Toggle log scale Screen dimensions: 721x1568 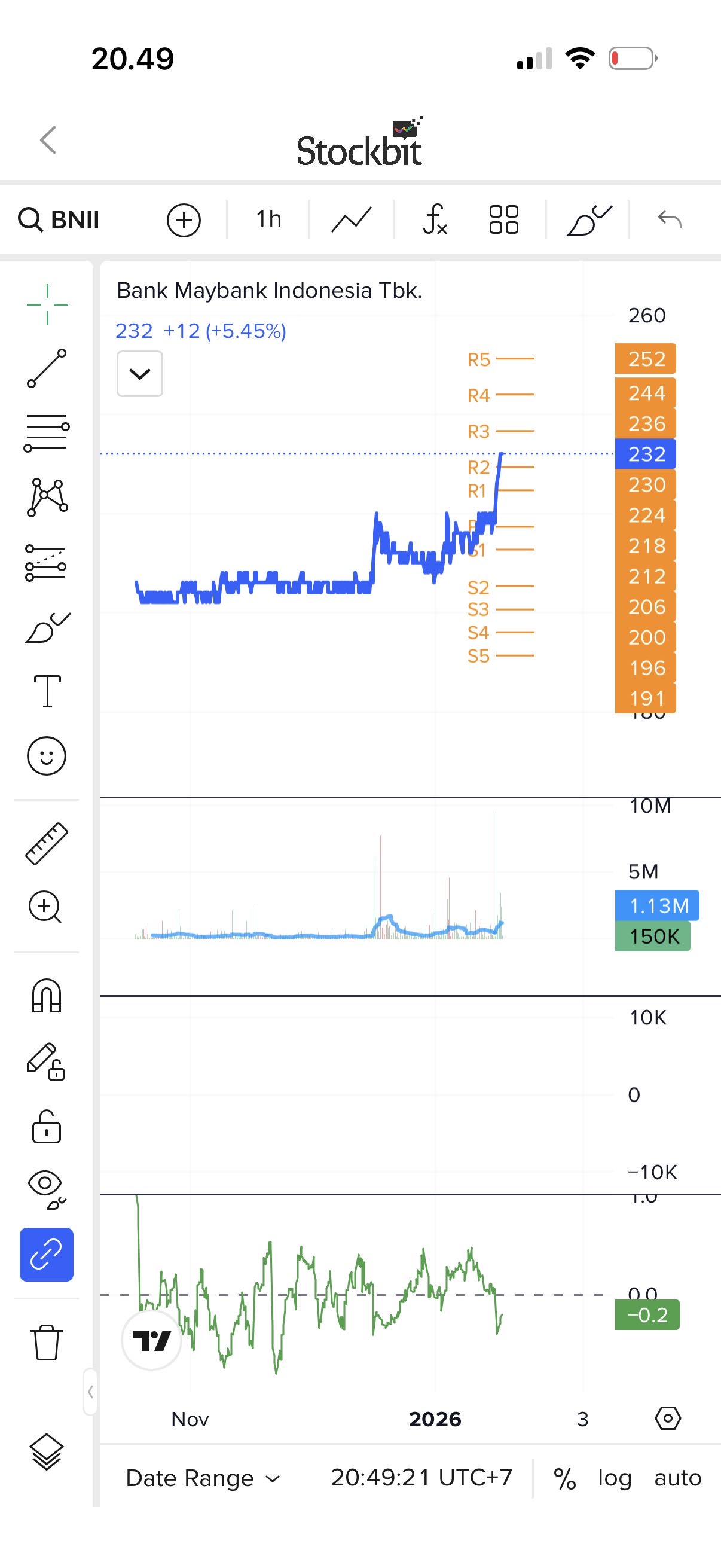click(x=615, y=1478)
